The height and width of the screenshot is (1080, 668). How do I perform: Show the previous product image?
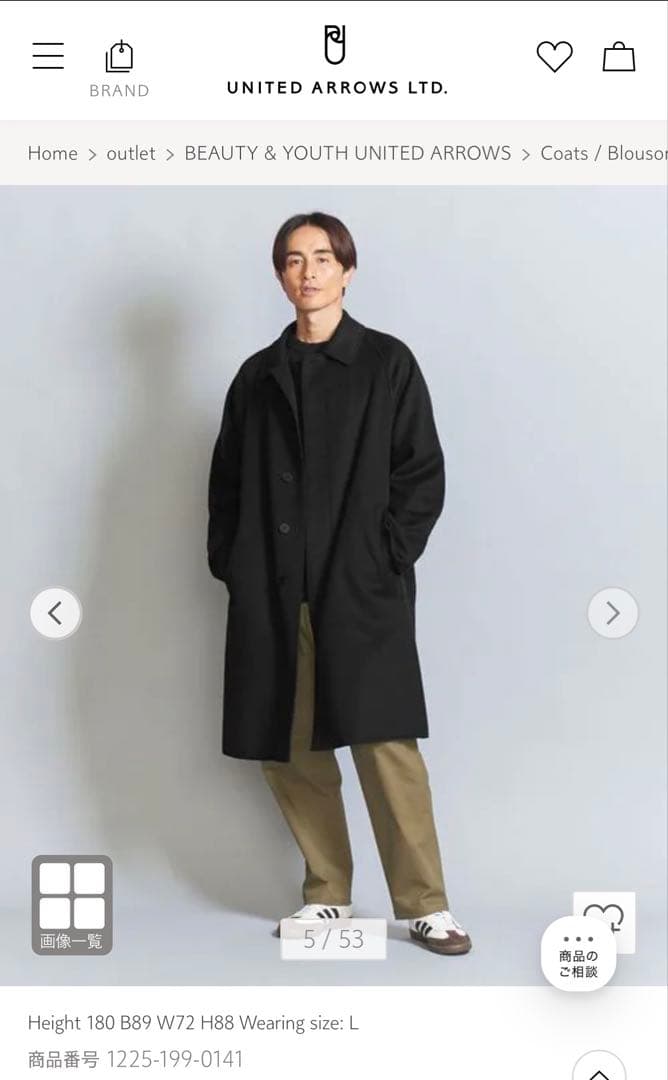55,612
